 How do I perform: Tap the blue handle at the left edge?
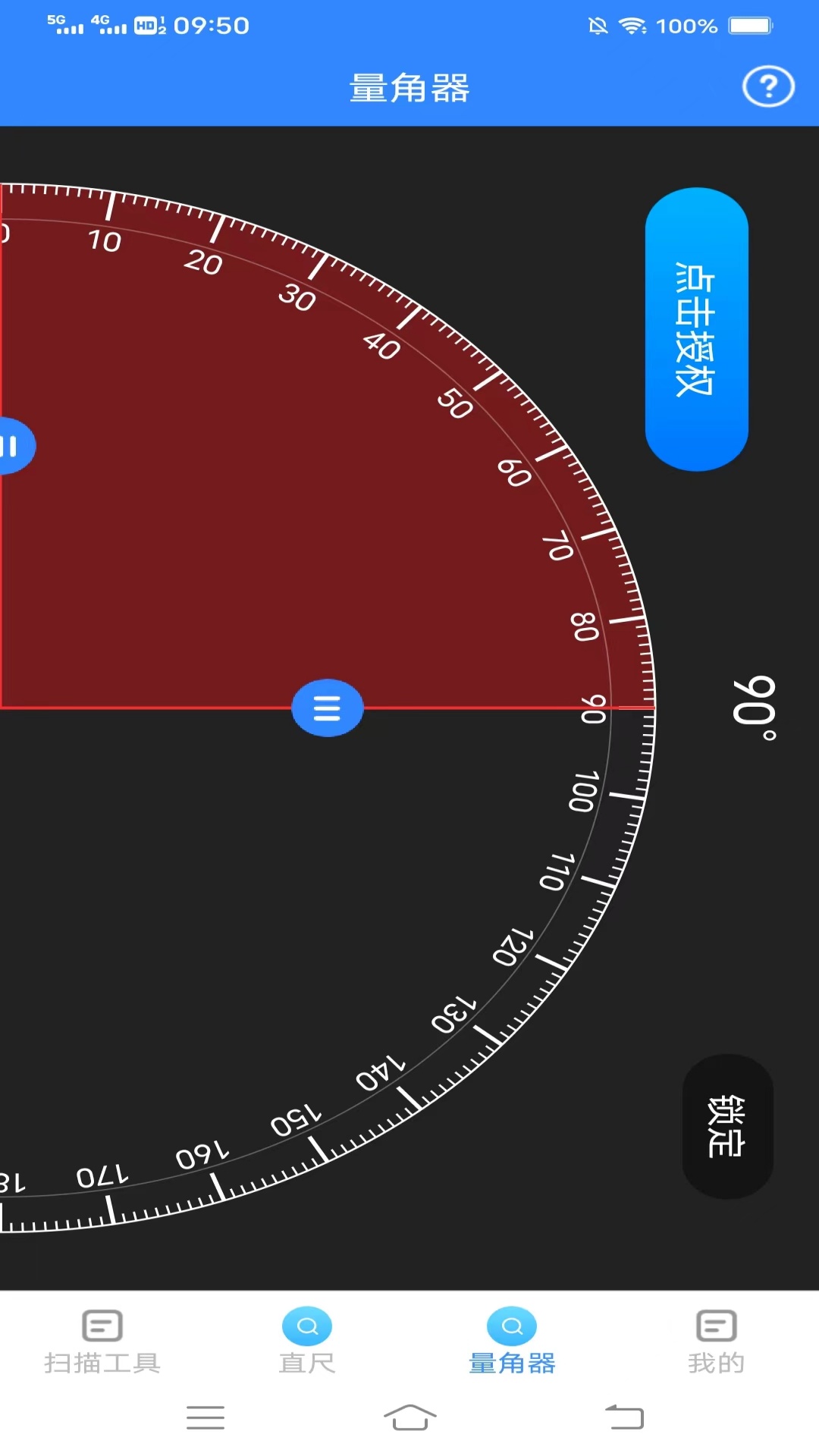[15, 446]
